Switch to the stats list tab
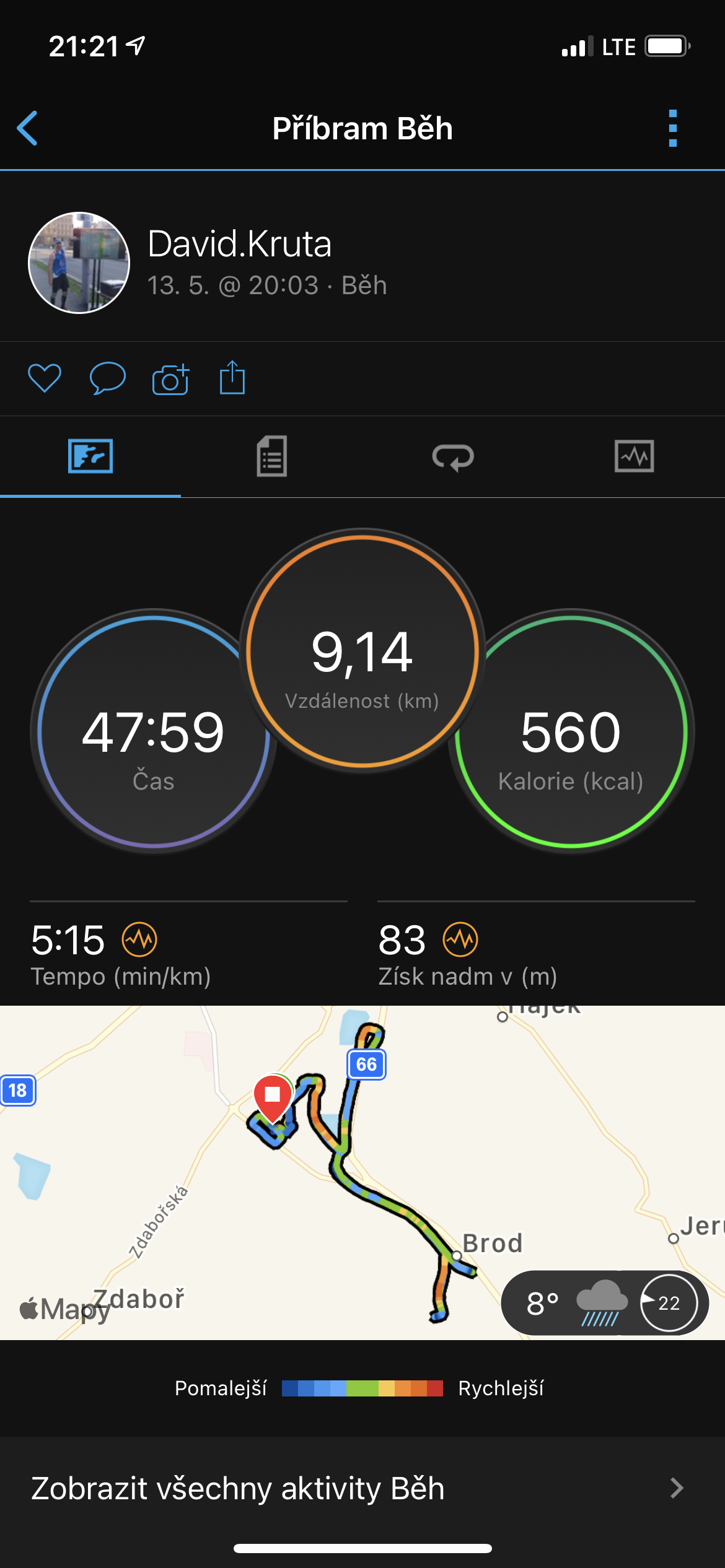The height and width of the screenshot is (1568, 725). (271, 456)
